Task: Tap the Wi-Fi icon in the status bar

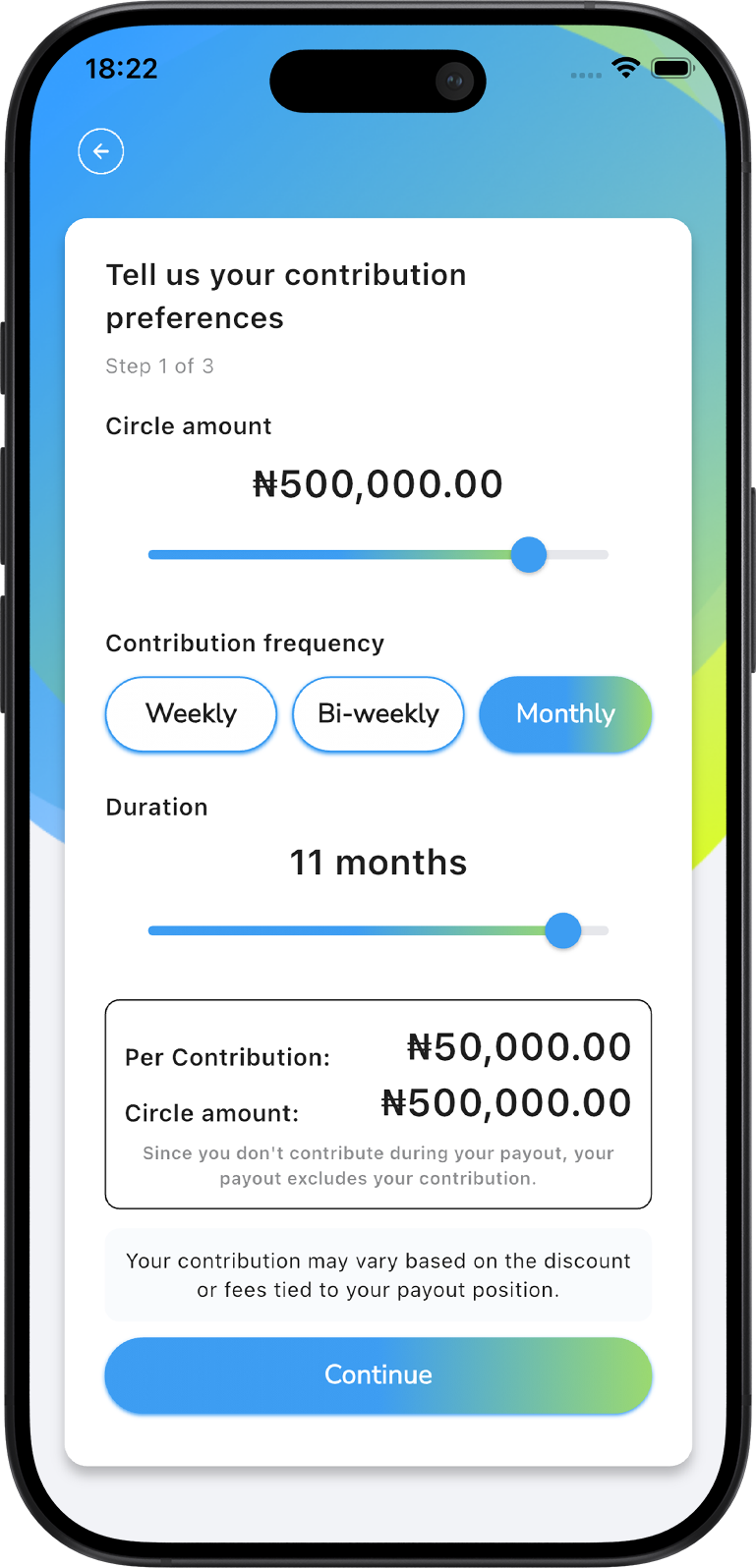Action: click(625, 68)
